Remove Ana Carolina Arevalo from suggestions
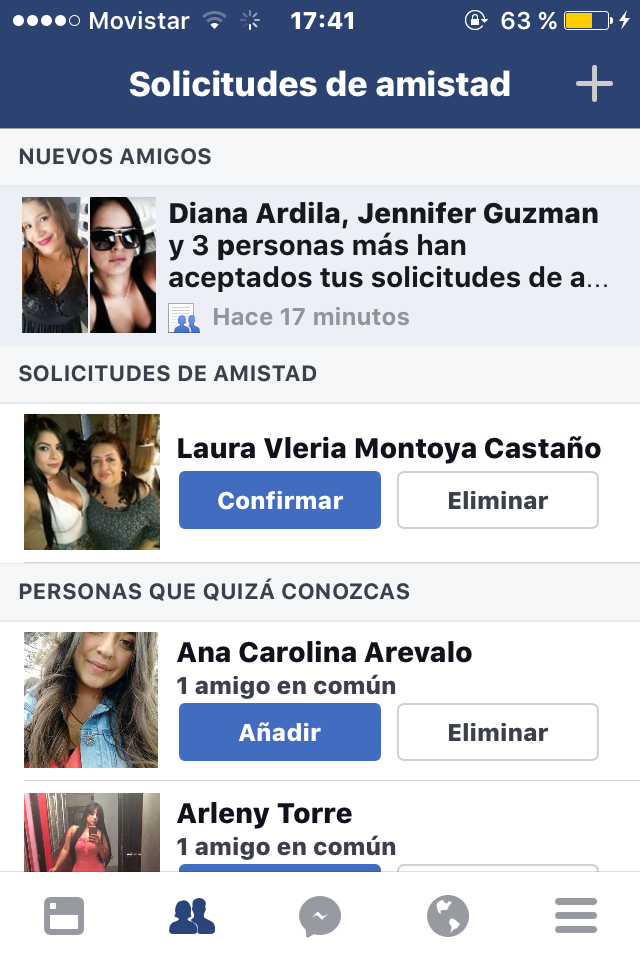This screenshot has height=960, width=640. [x=498, y=732]
